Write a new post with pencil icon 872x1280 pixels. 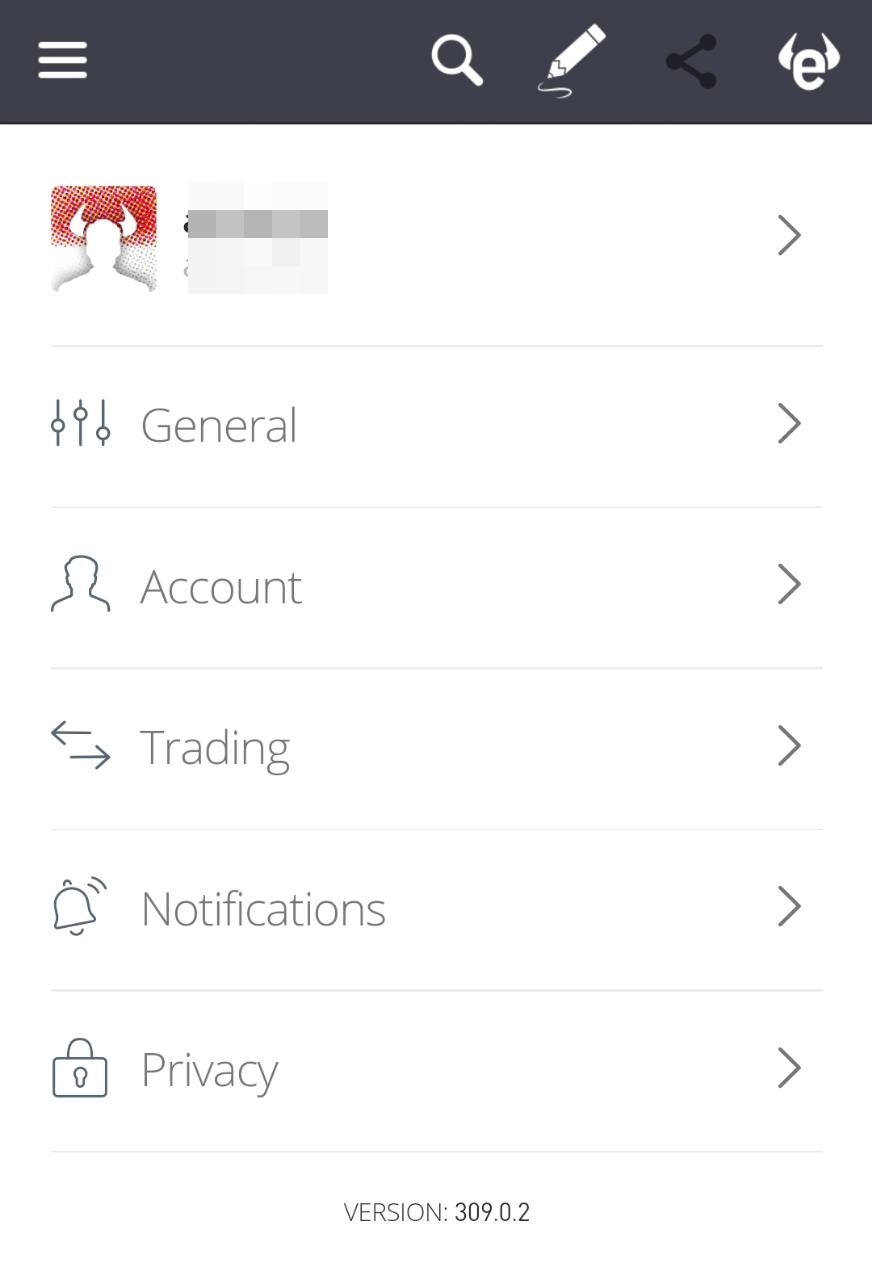[573, 60]
